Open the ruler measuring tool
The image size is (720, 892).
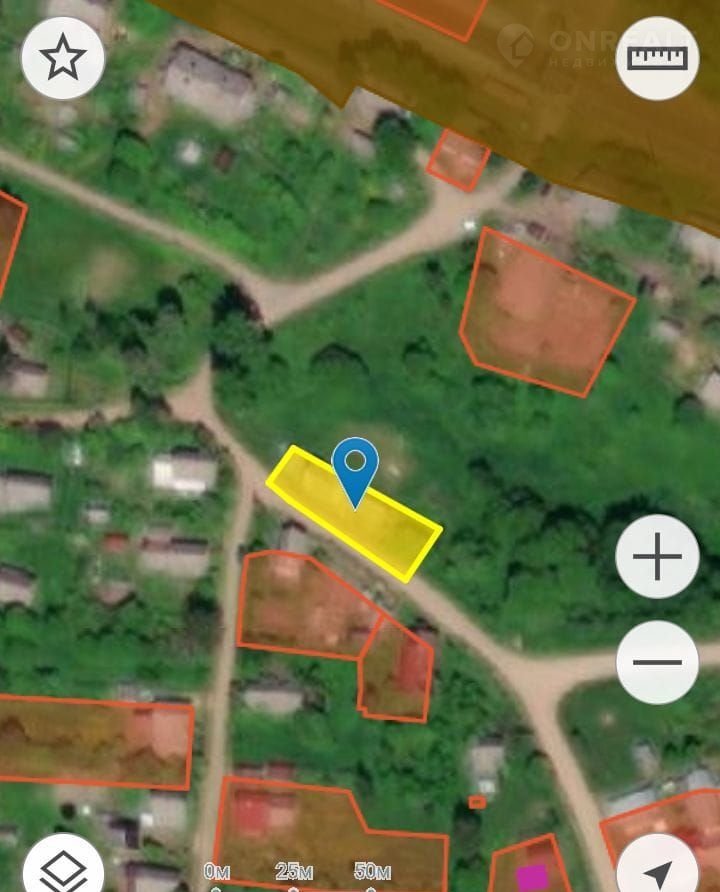[x=657, y=59]
